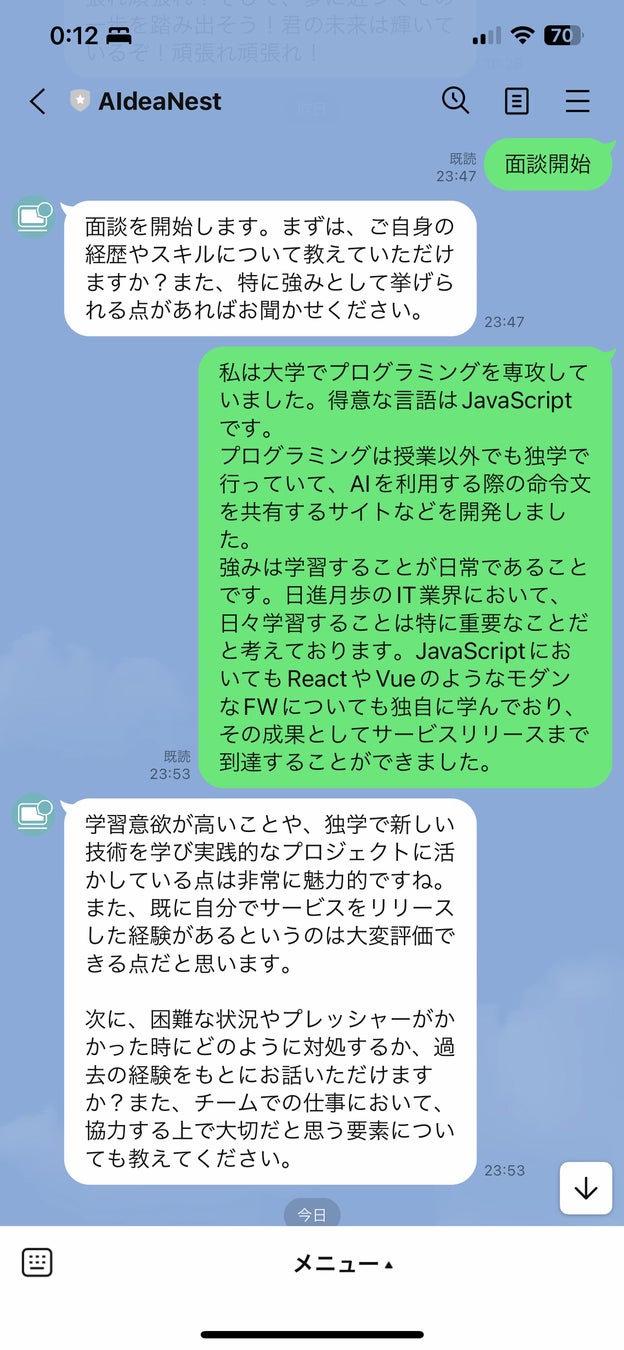
Task: Open AIdeaNest avatar beside 面談を開始します message
Action: 34,216
